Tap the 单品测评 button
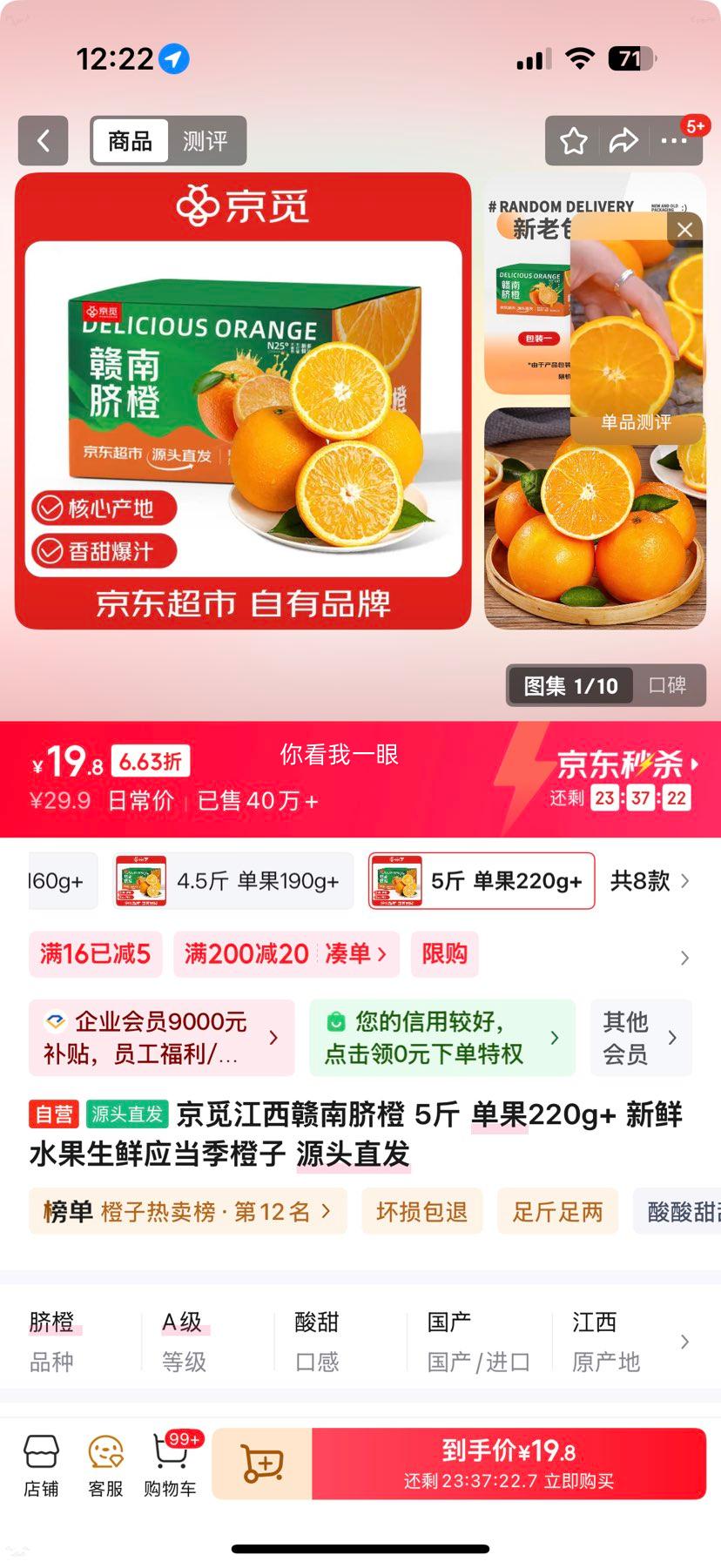 pos(637,427)
